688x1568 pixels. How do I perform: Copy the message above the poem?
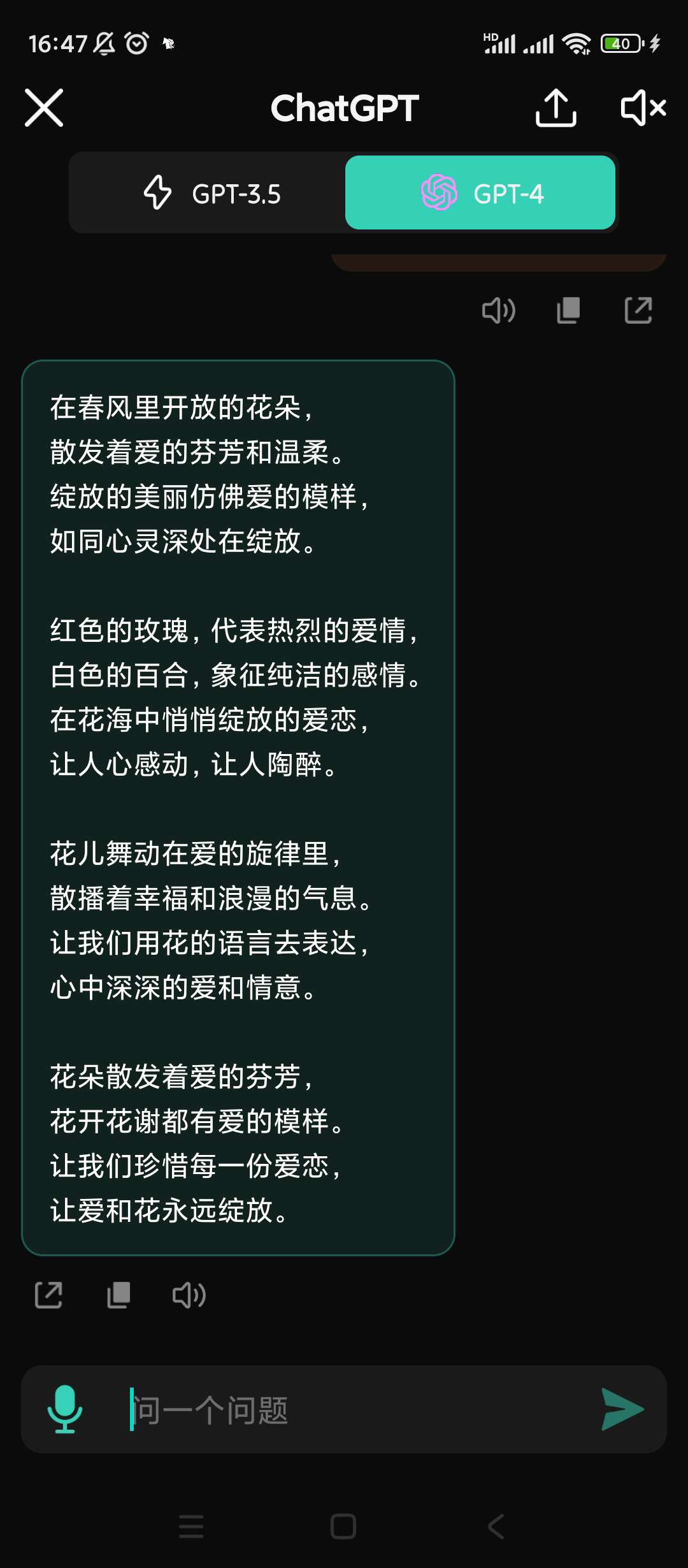click(568, 311)
